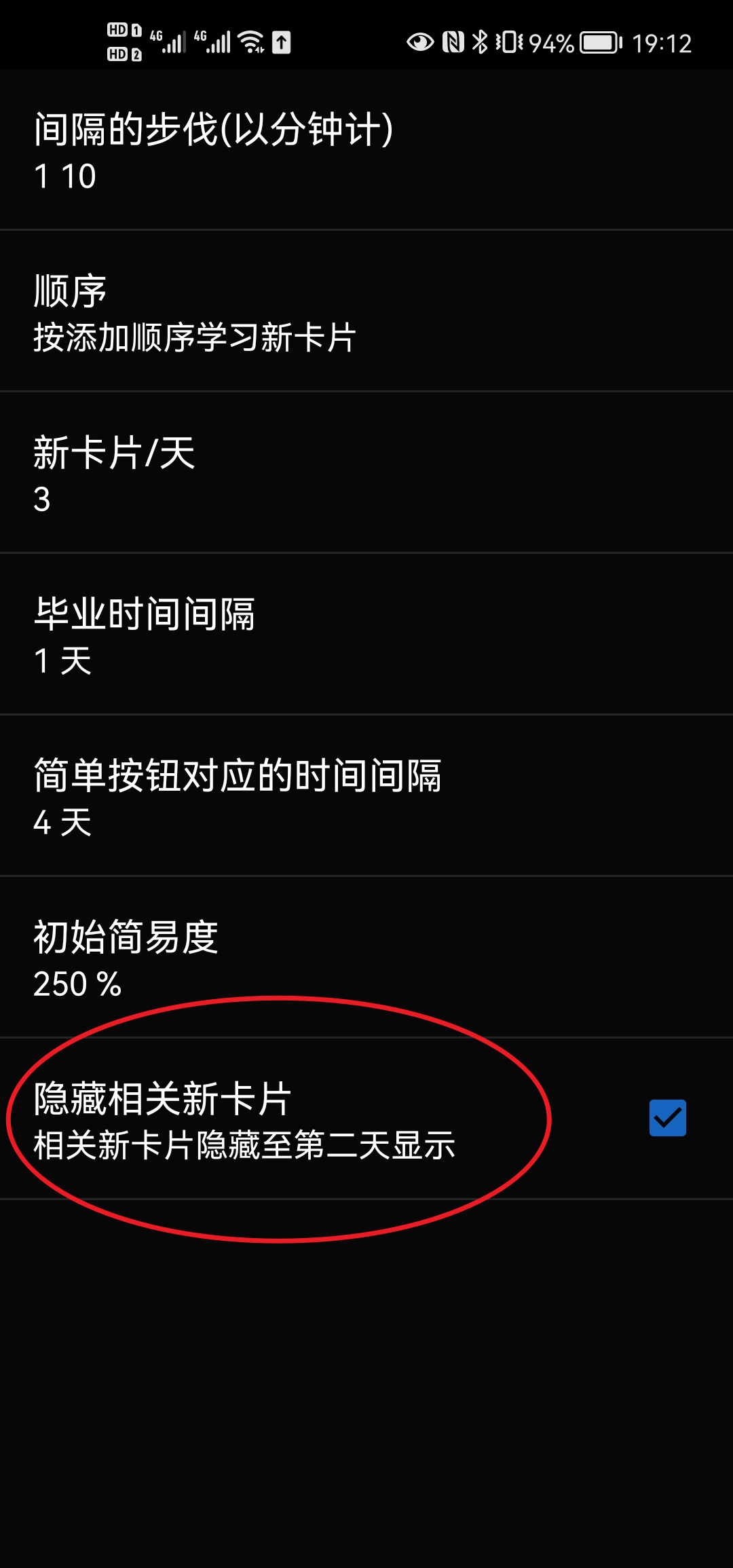Uncheck the 隐藏相关新卡片 checkbox
Screen dimensions: 733x1568
(x=667, y=1118)
